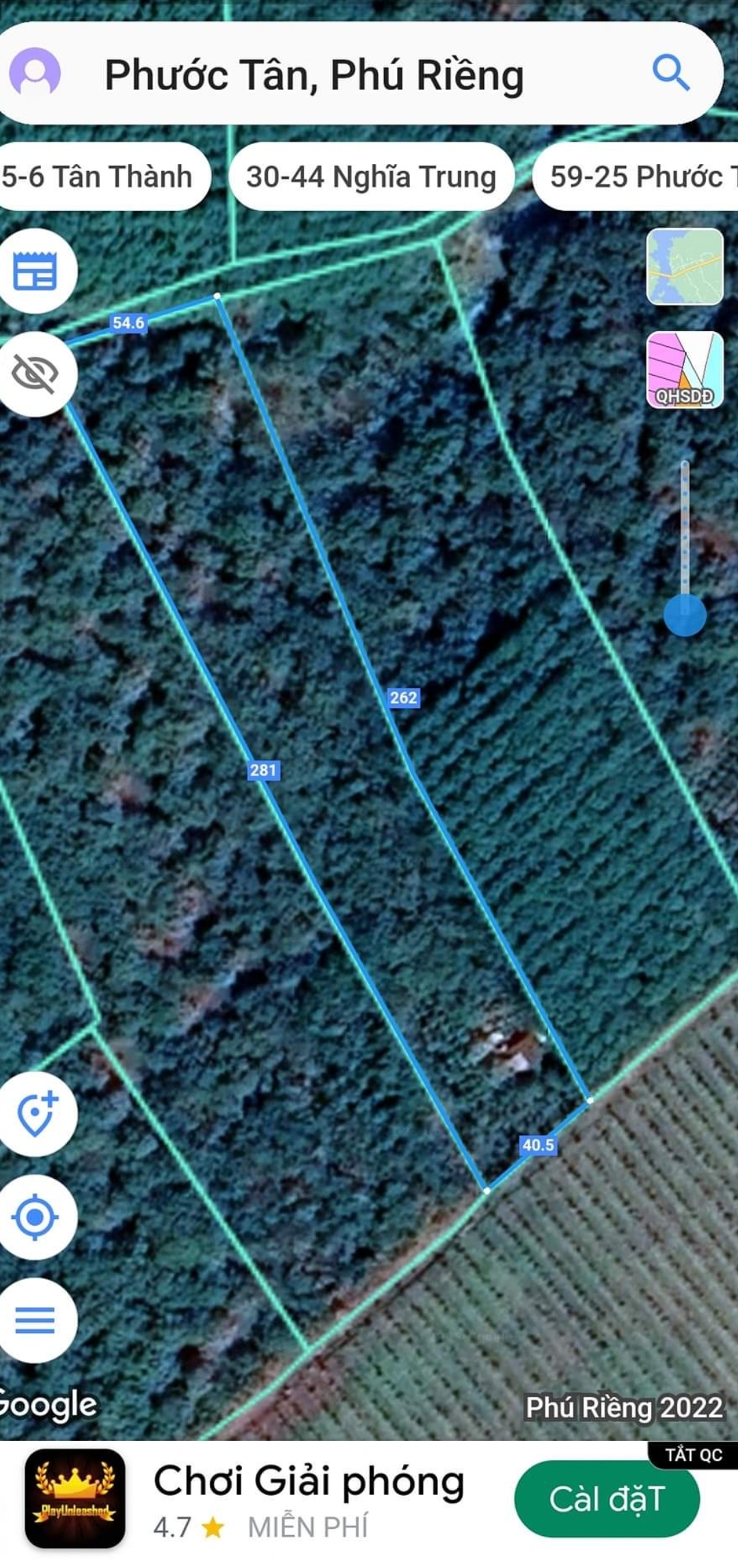The width and height of the screenshot is (738, 1568).
Task: Open the hamburger menu button
Action: 36,1320
